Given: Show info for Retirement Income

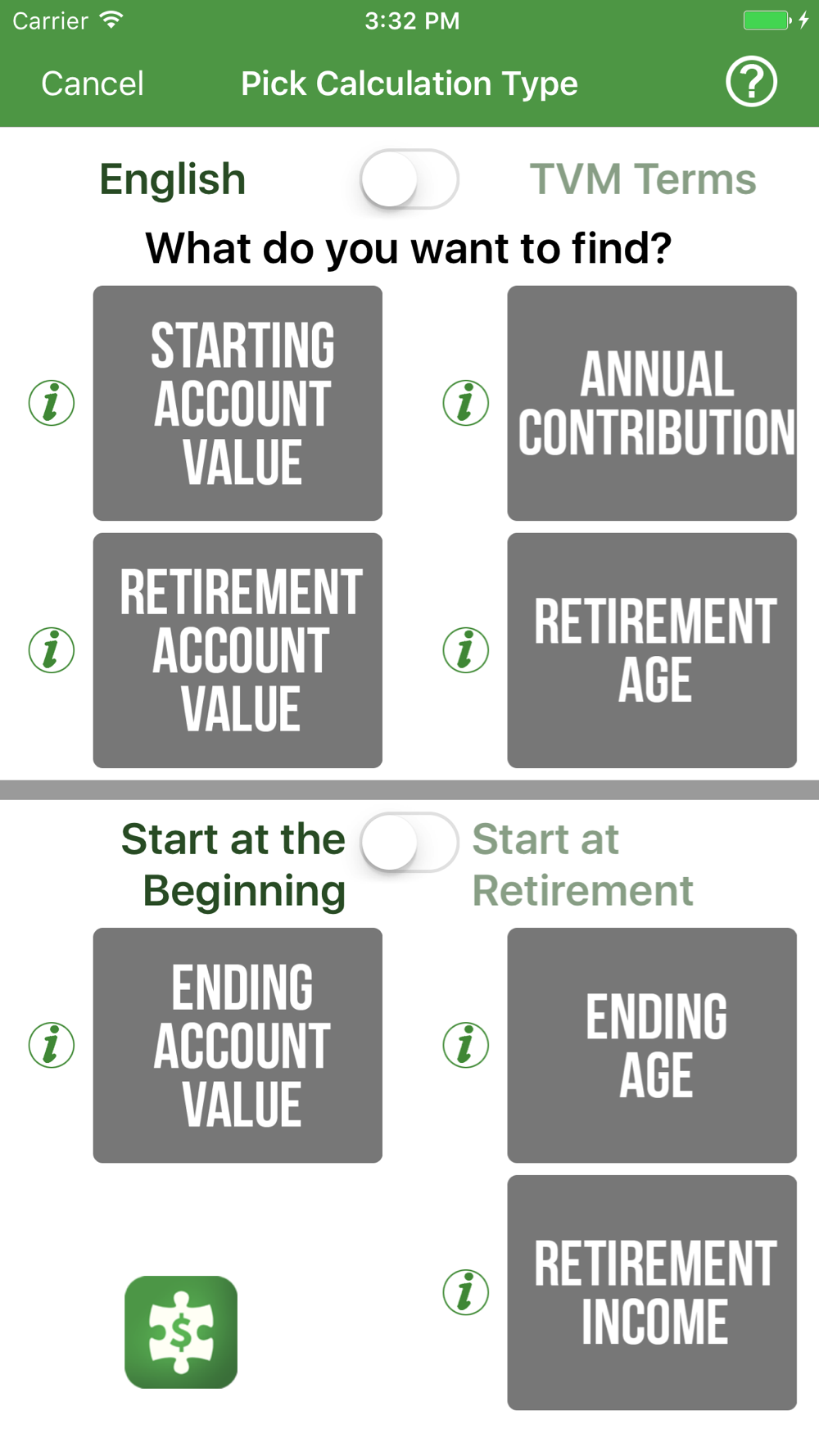Looking at the screenshot, I should tap(466, 1292).
